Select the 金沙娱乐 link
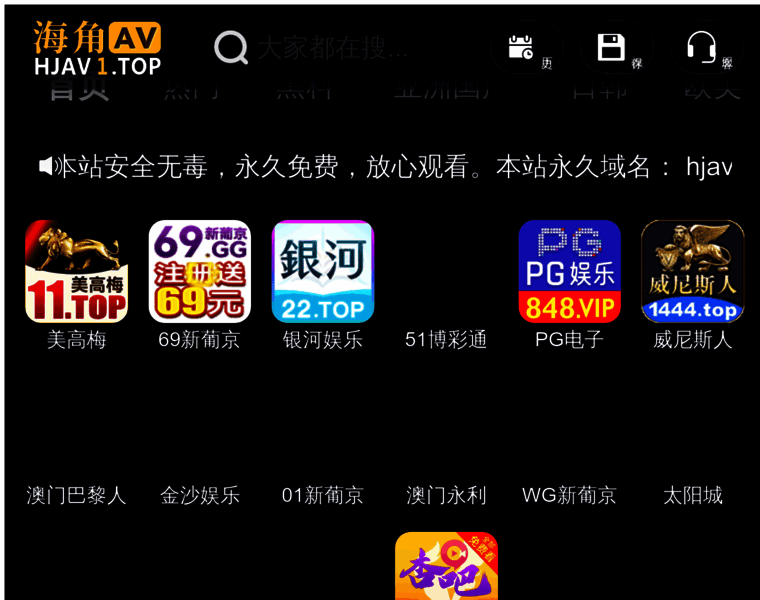The image size is (760, 600). tap(199, 495)
